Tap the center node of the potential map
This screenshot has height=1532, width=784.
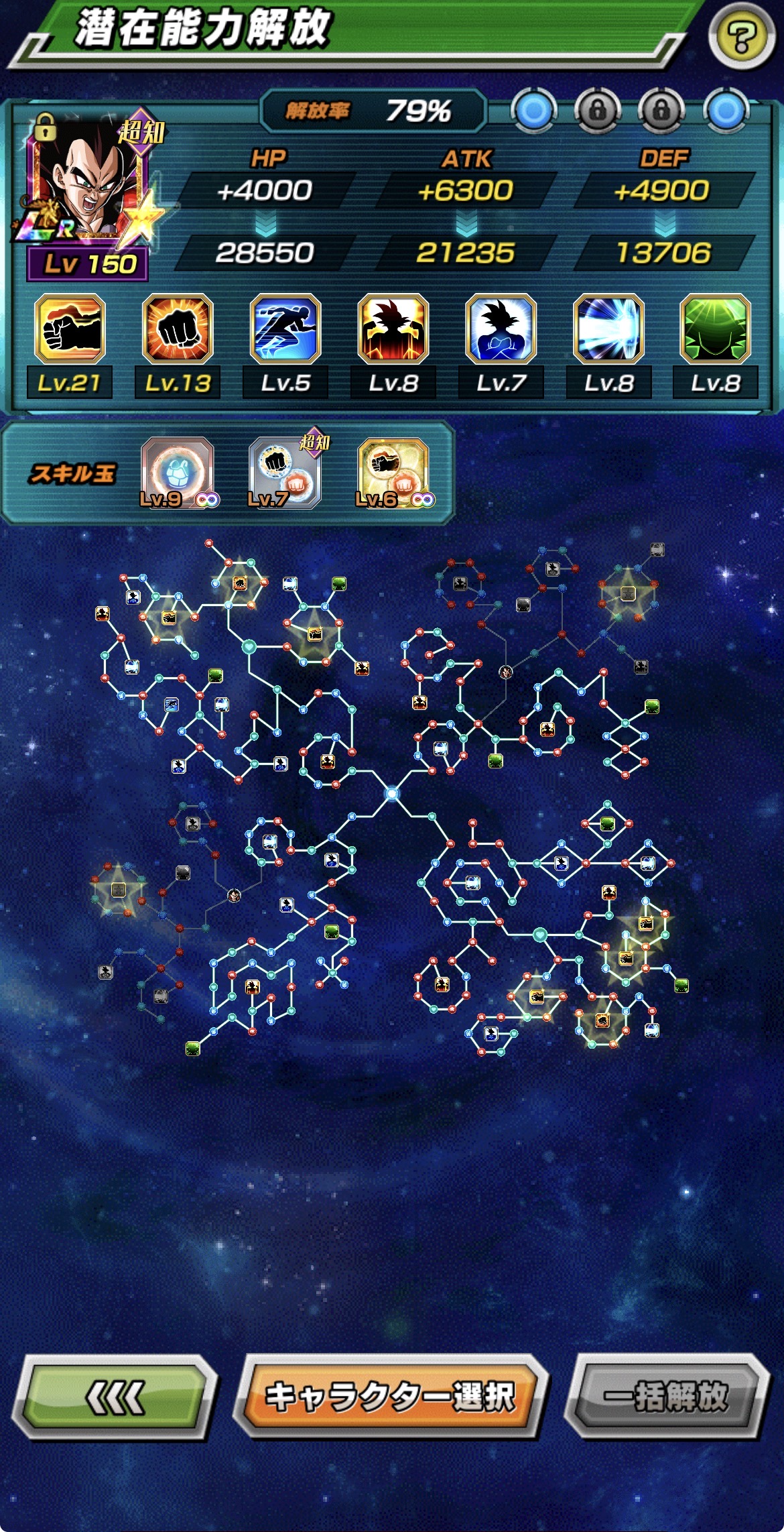[392, 794]
